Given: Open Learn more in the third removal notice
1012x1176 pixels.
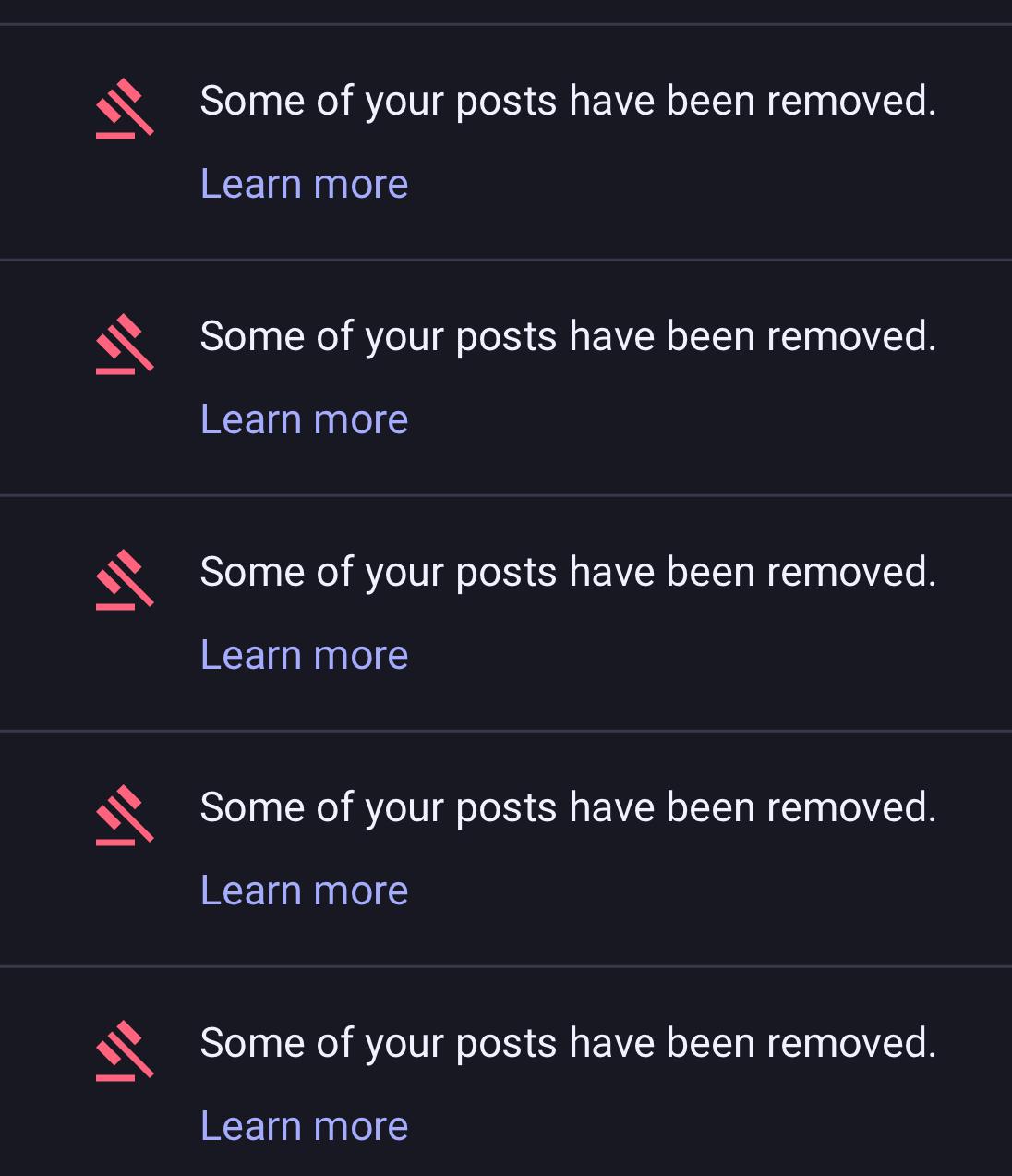Looking at the screenshot, I should tap(304, 655).
